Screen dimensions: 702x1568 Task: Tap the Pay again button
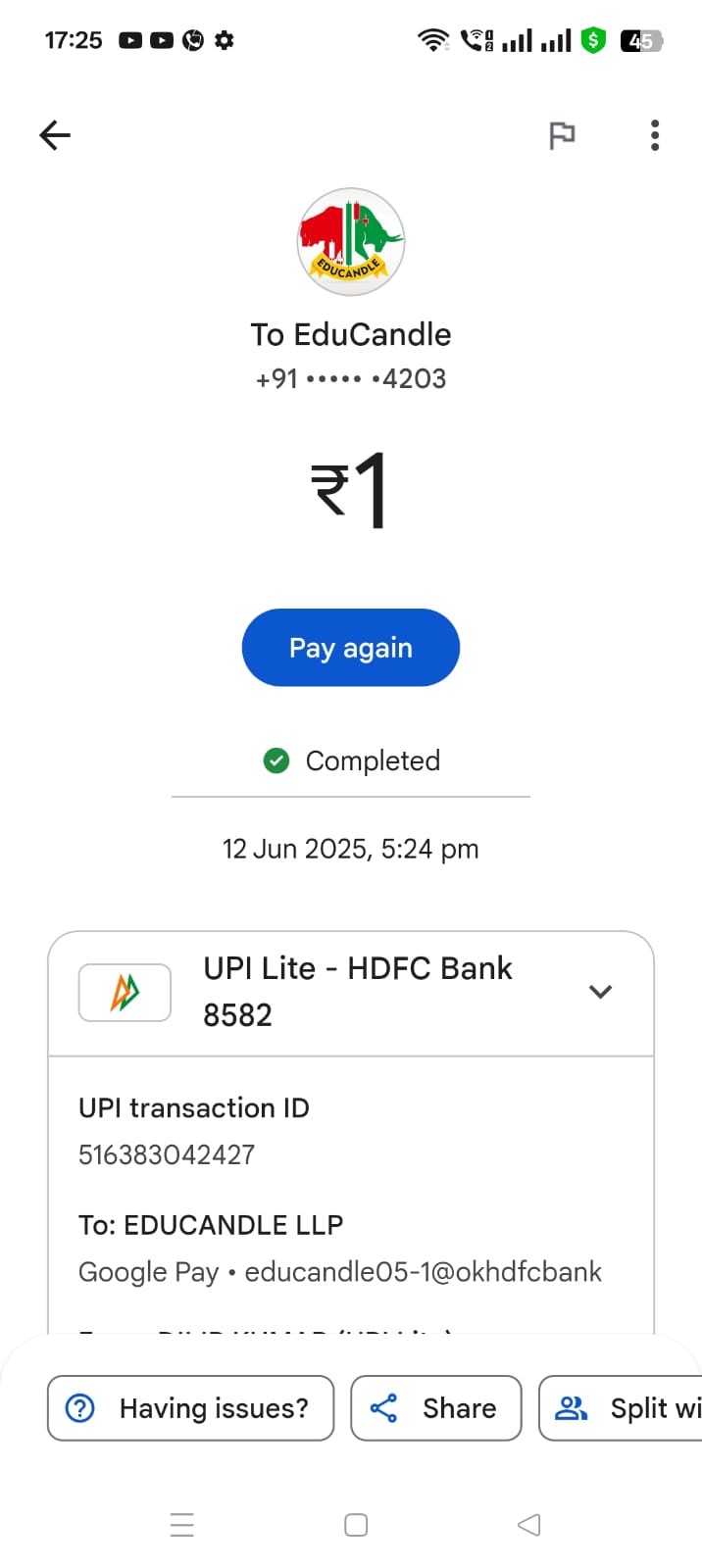(x=351, y=648)
